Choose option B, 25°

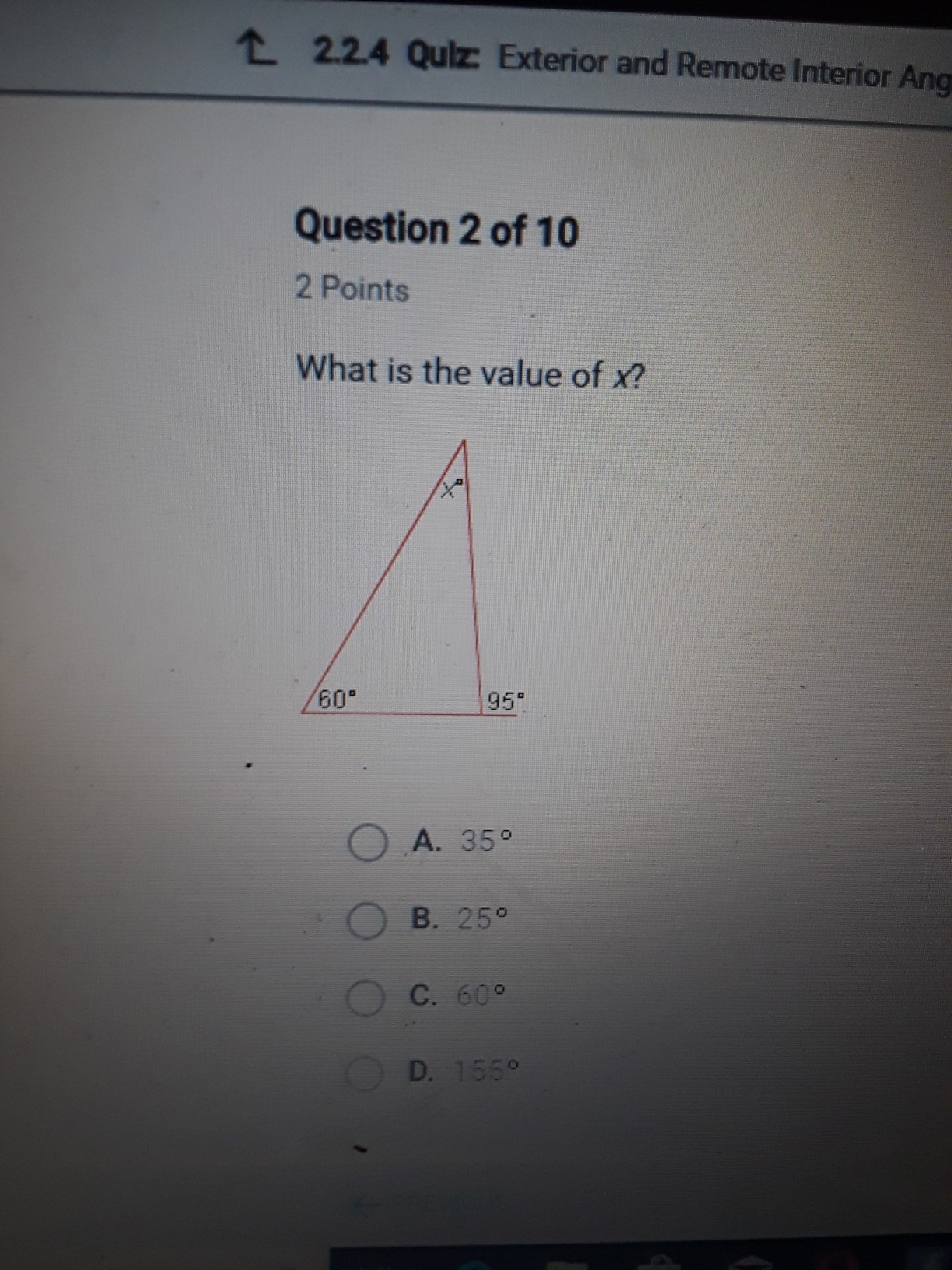click(366, 921)
